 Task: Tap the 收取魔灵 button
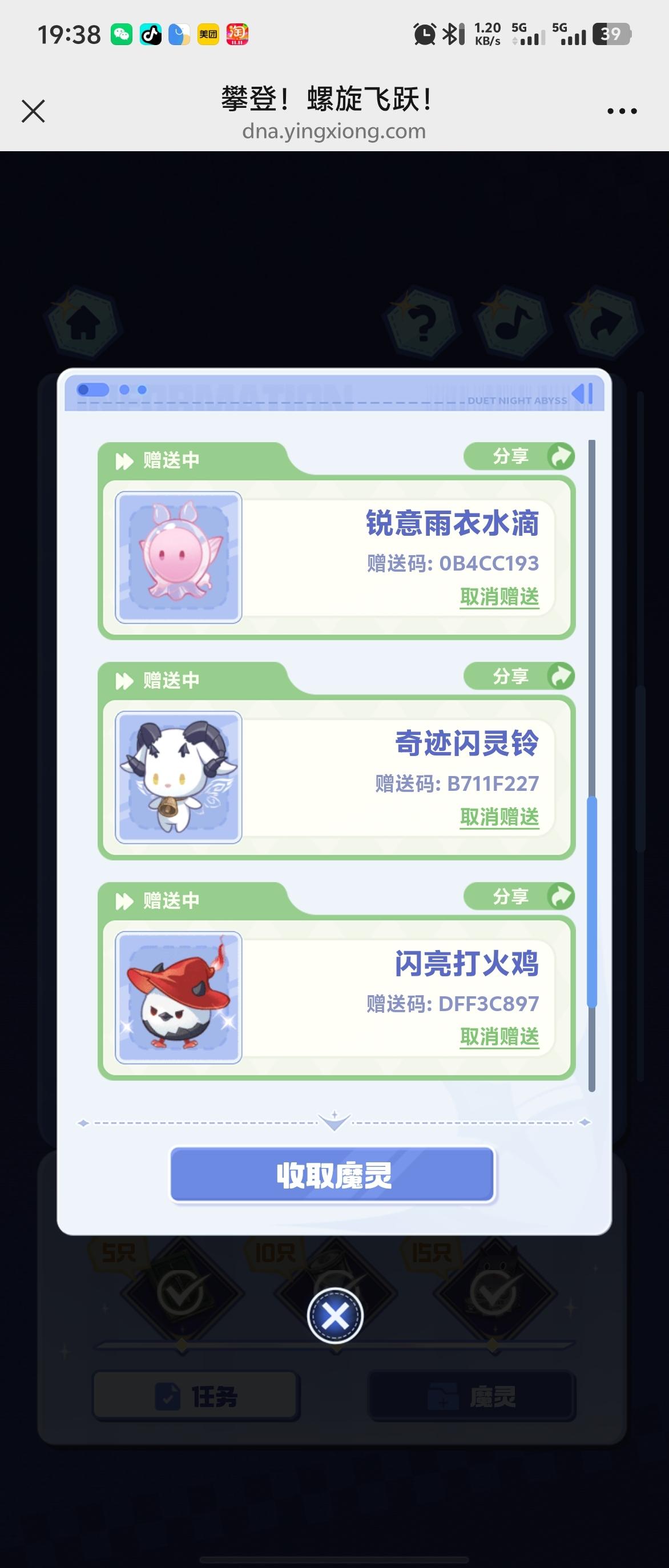coord(332,1175)
